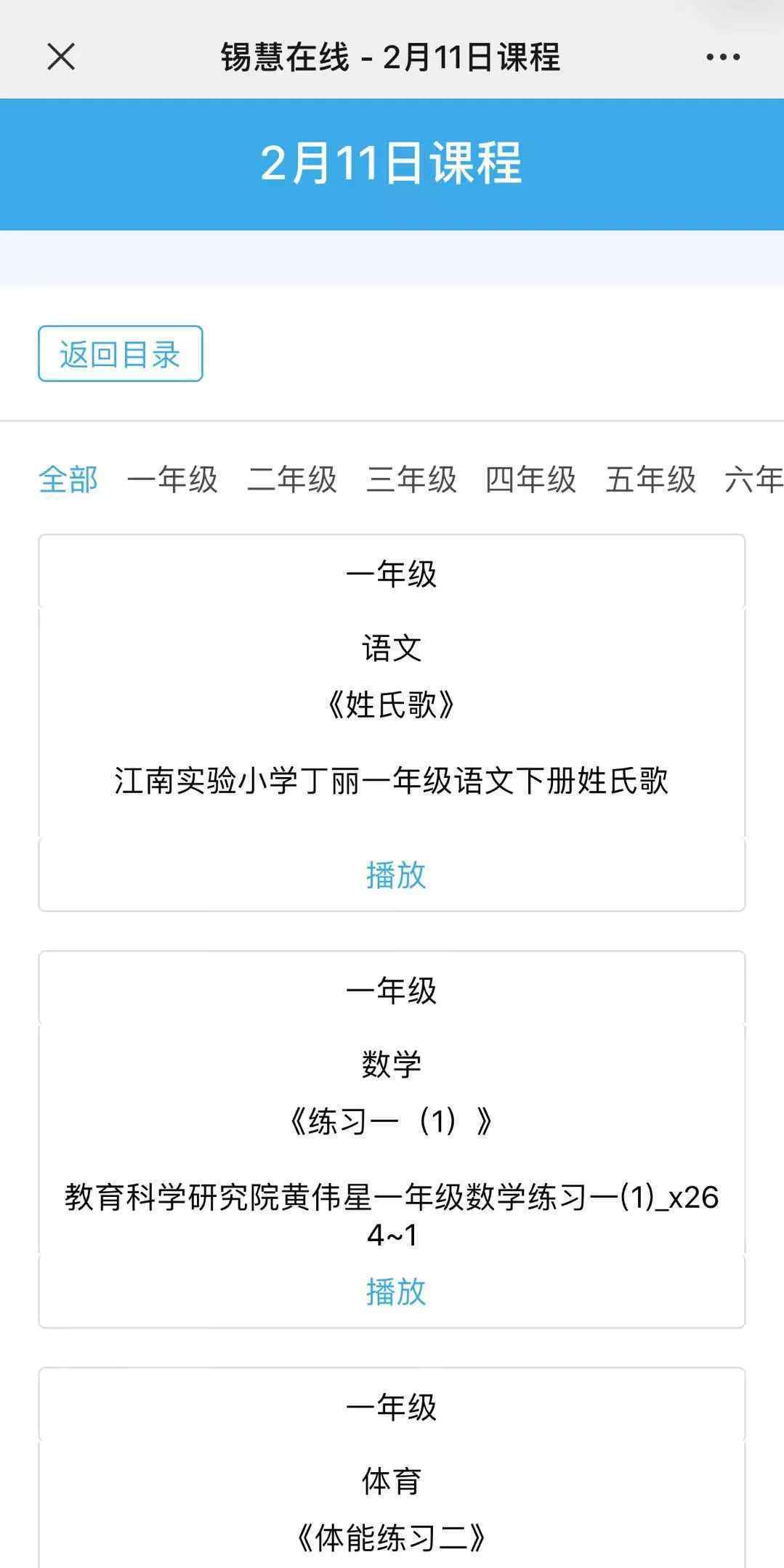Open the three-dot more options menu
Screen dimensions: 784x1568
[723, 57]
